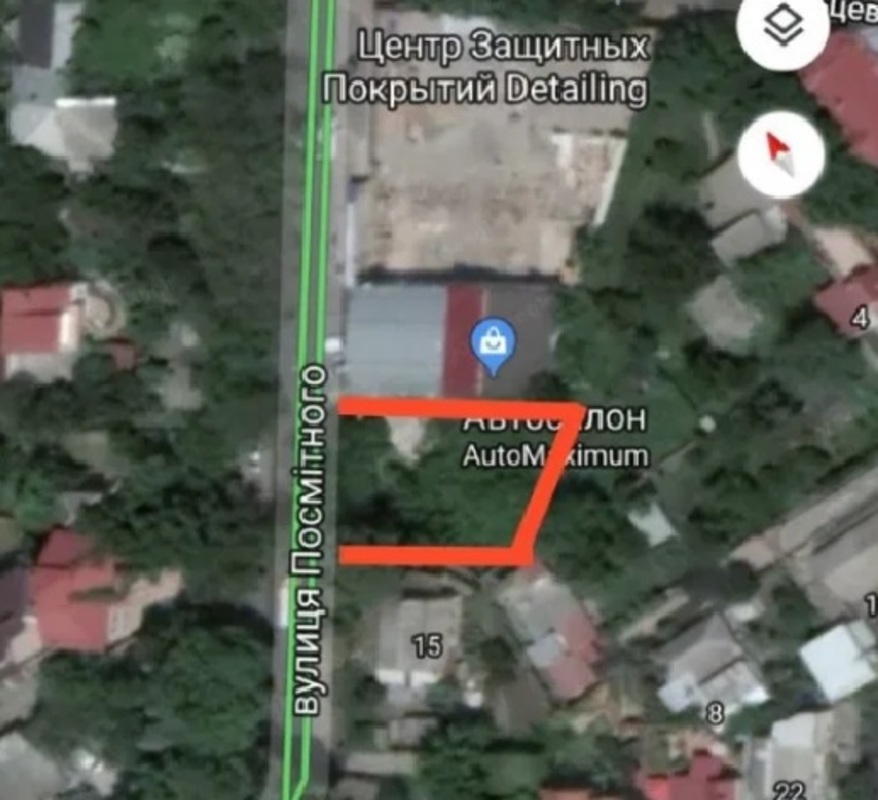This screenshot has height=800, width=878.
Task: Select the AutoMaximum shop pin
Action: coord(491,345)
